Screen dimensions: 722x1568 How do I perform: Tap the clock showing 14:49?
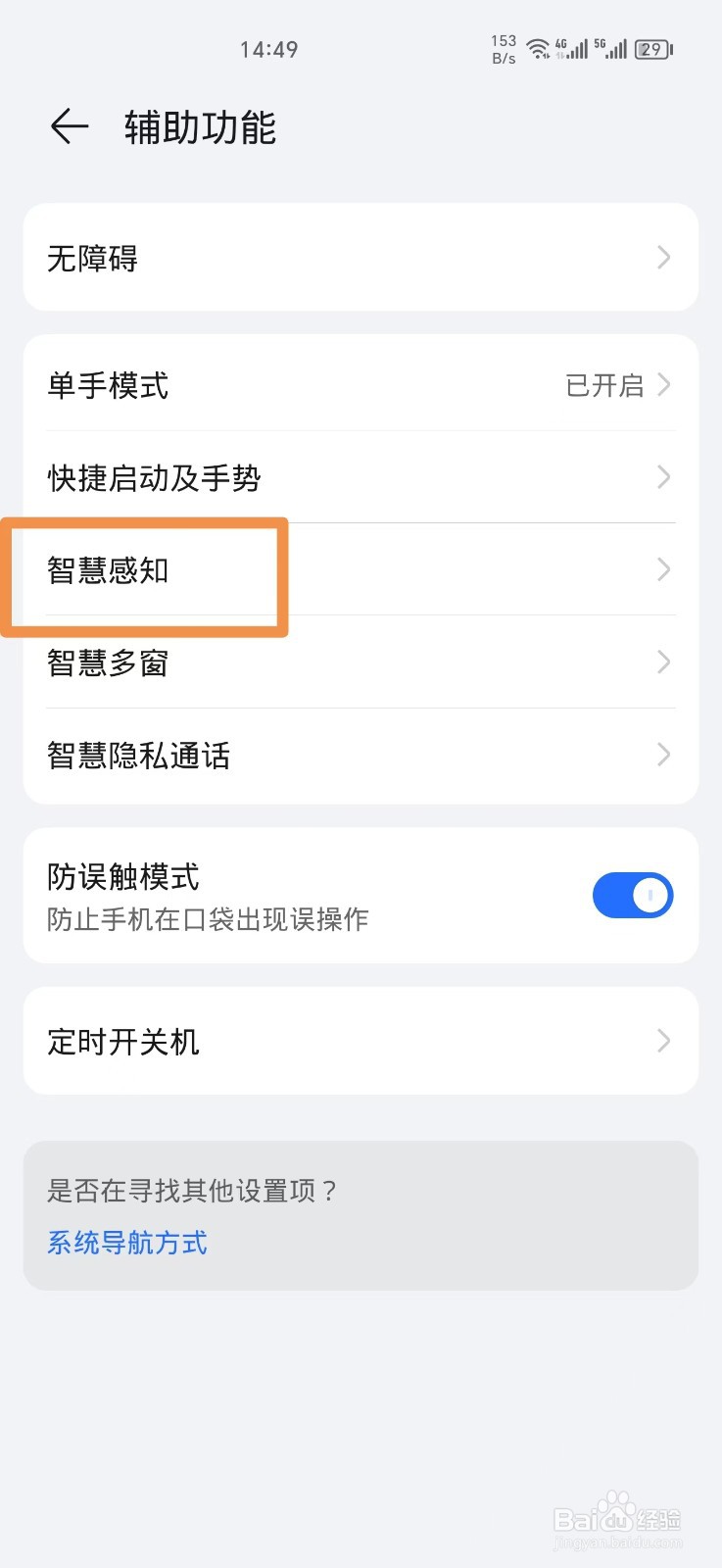coord(268,49)
